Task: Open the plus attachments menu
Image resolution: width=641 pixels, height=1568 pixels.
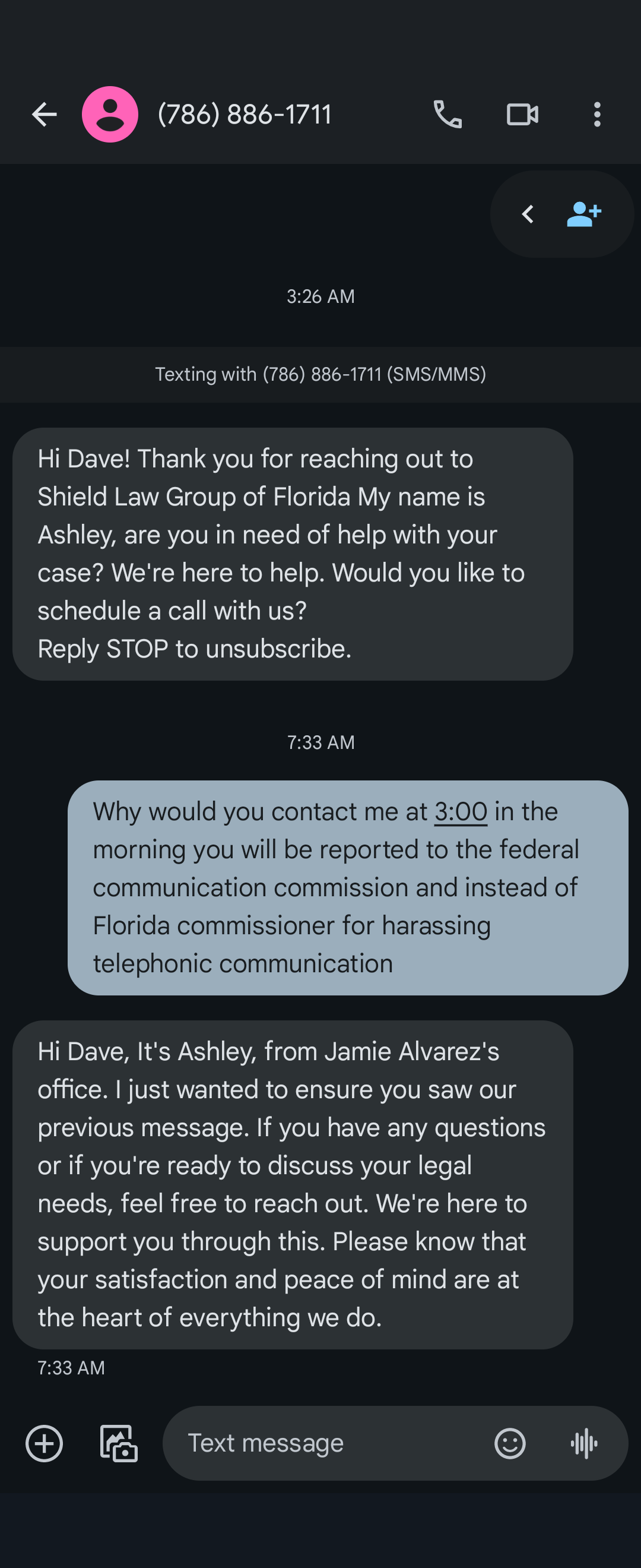Action: [x=44, y=1443]
